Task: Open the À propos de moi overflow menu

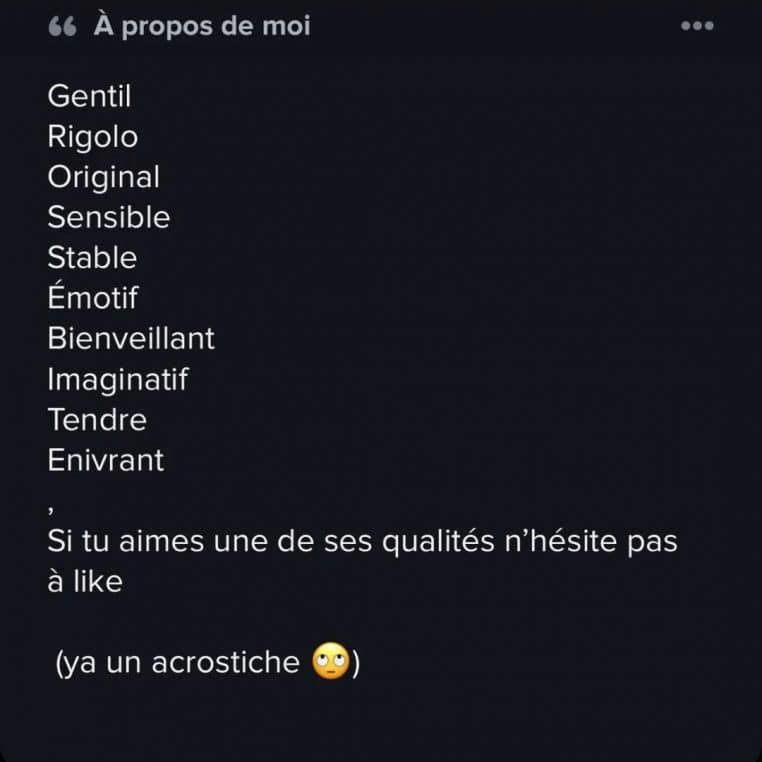Action: click(697, 27)
